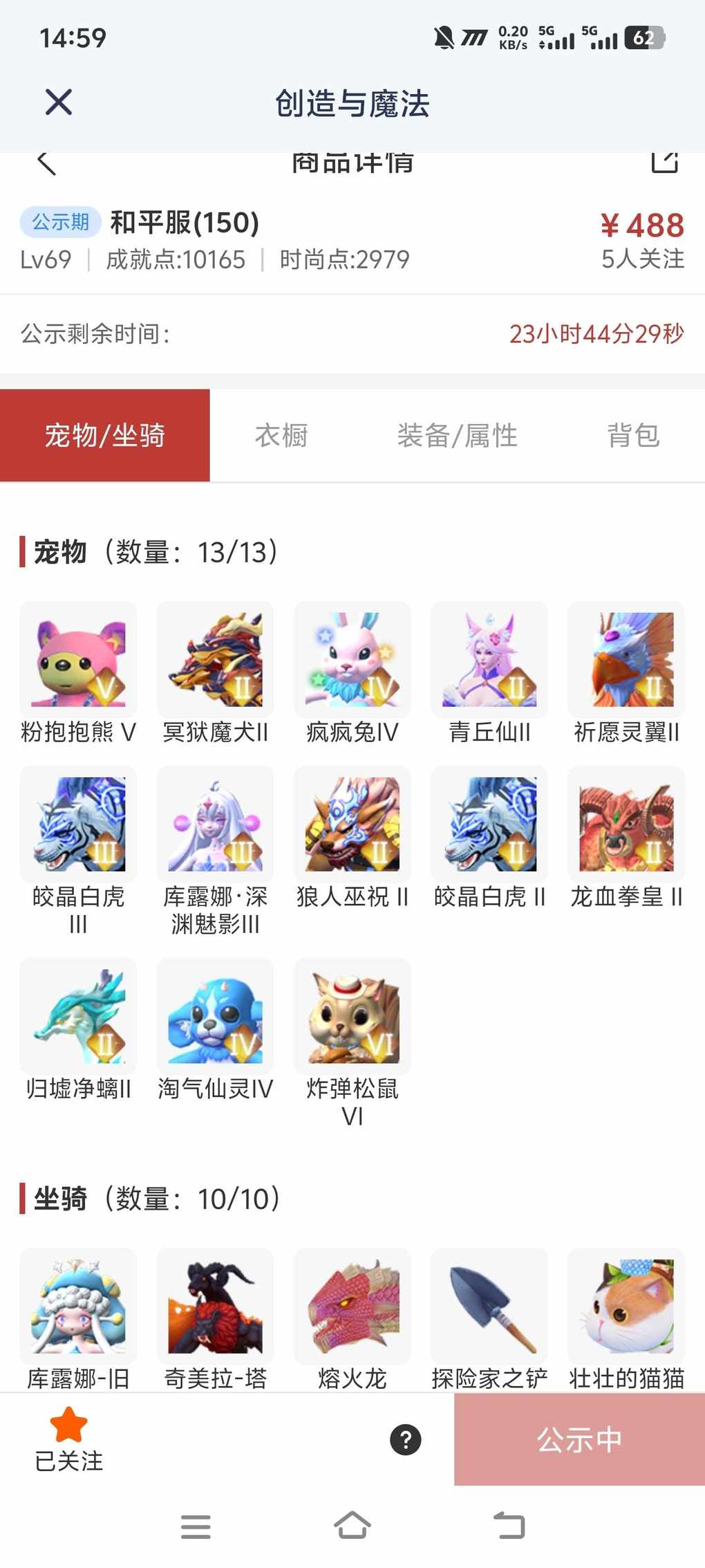Open pet 库露娜·深渊魅影III
The image size is (705, 1568).
(215, 824)
